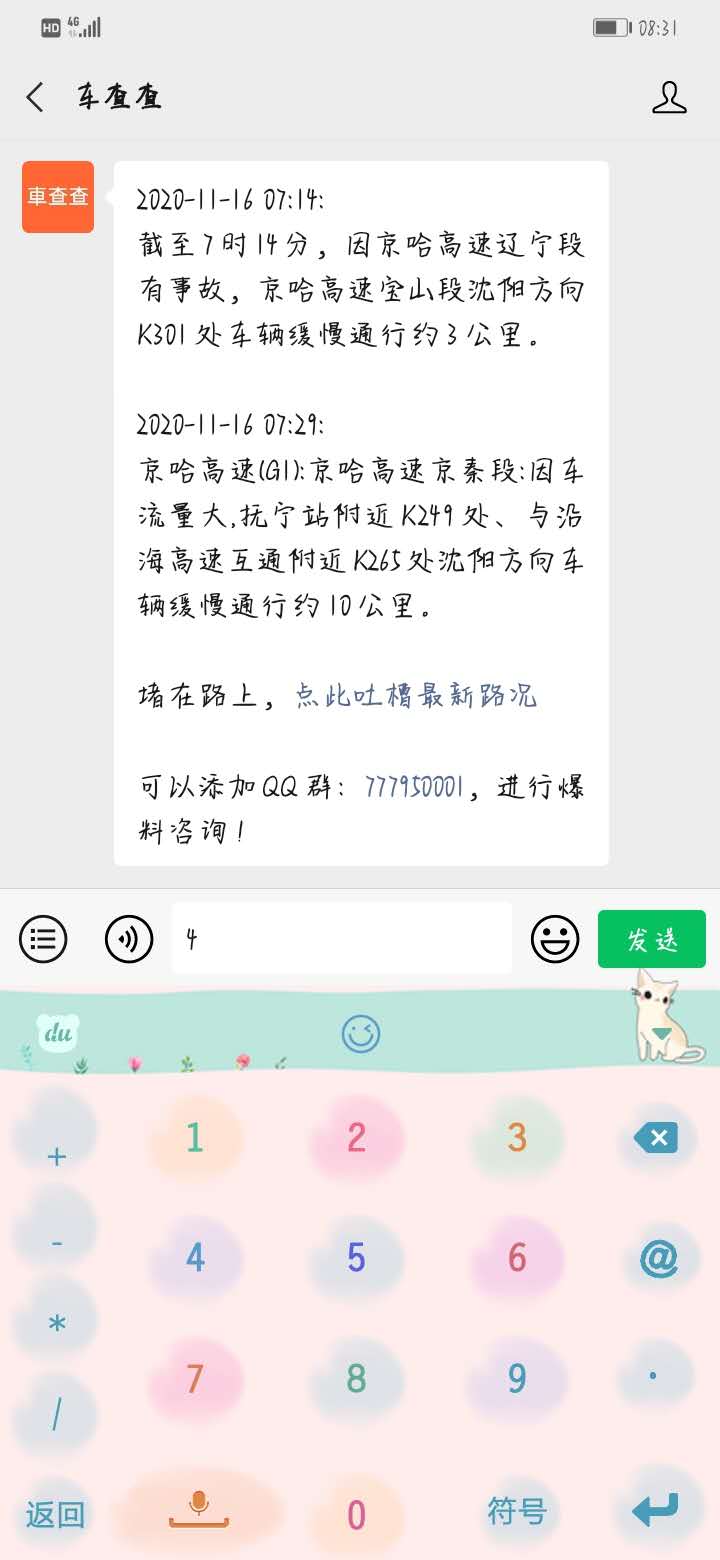Switch to the 符号 symbols keyboard
This screenshot has width=720, height=1560.
click(x=516, y=1511)
